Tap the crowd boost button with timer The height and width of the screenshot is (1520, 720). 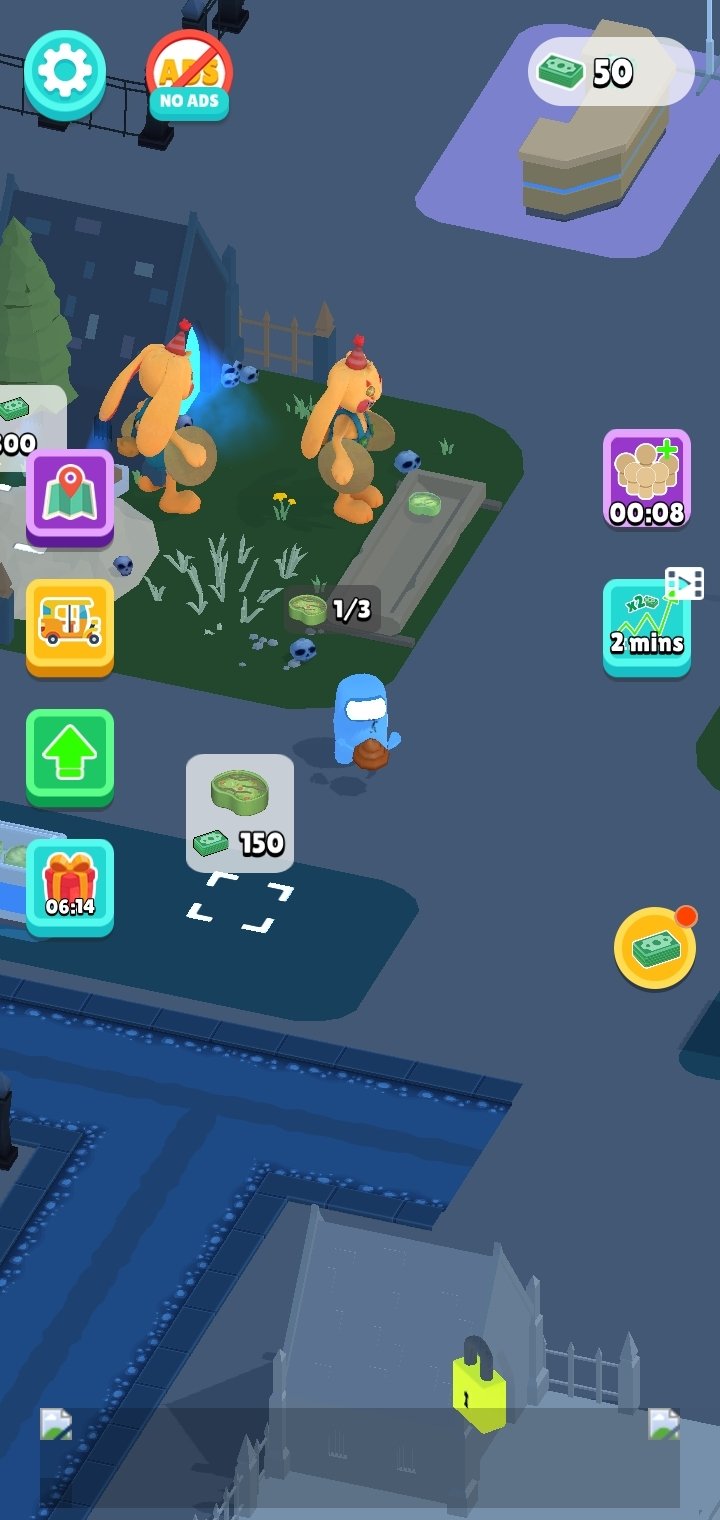[x=647, y=478]
